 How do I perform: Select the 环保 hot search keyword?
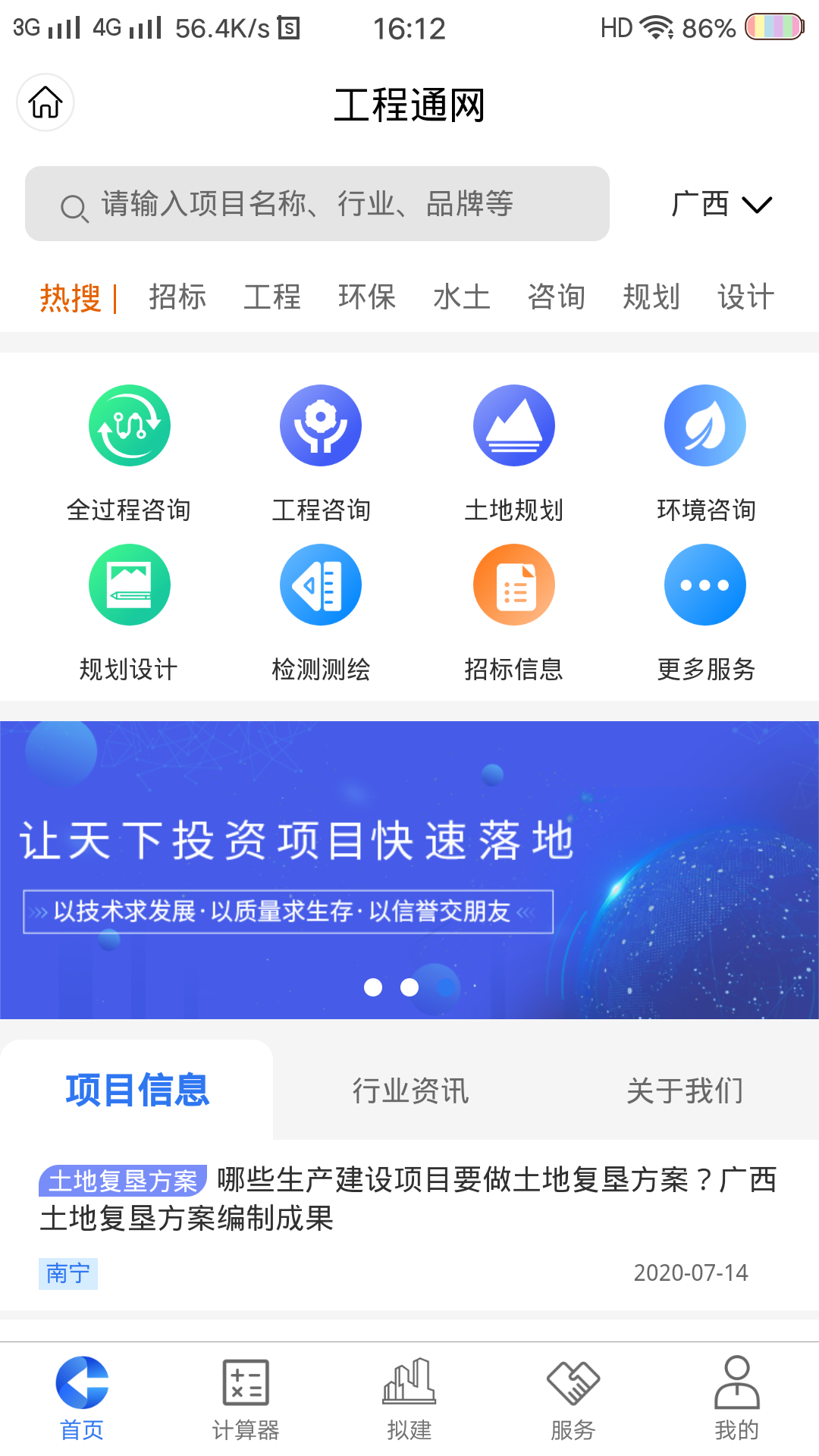point(367,297)
